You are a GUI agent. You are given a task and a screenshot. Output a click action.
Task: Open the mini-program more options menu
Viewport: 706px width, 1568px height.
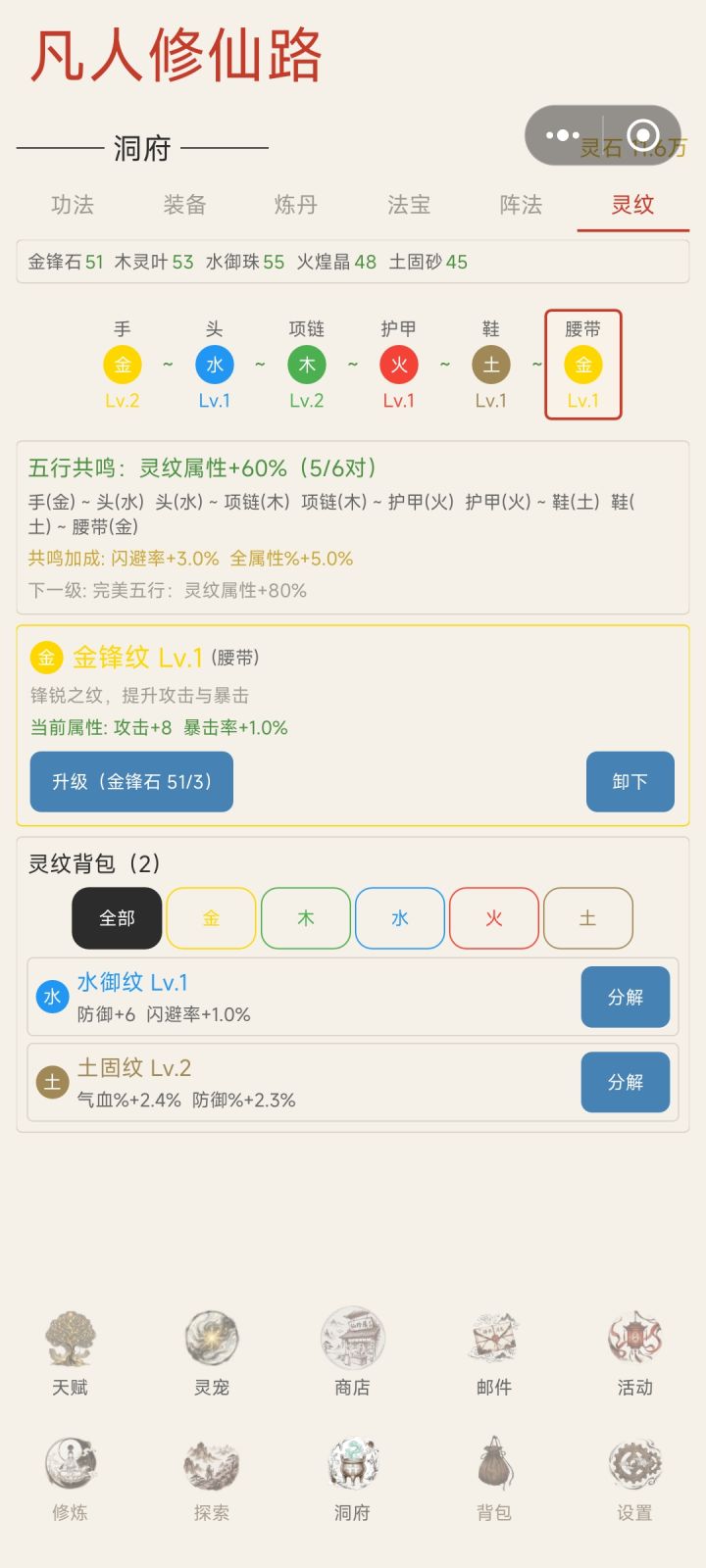pos(562,134)
